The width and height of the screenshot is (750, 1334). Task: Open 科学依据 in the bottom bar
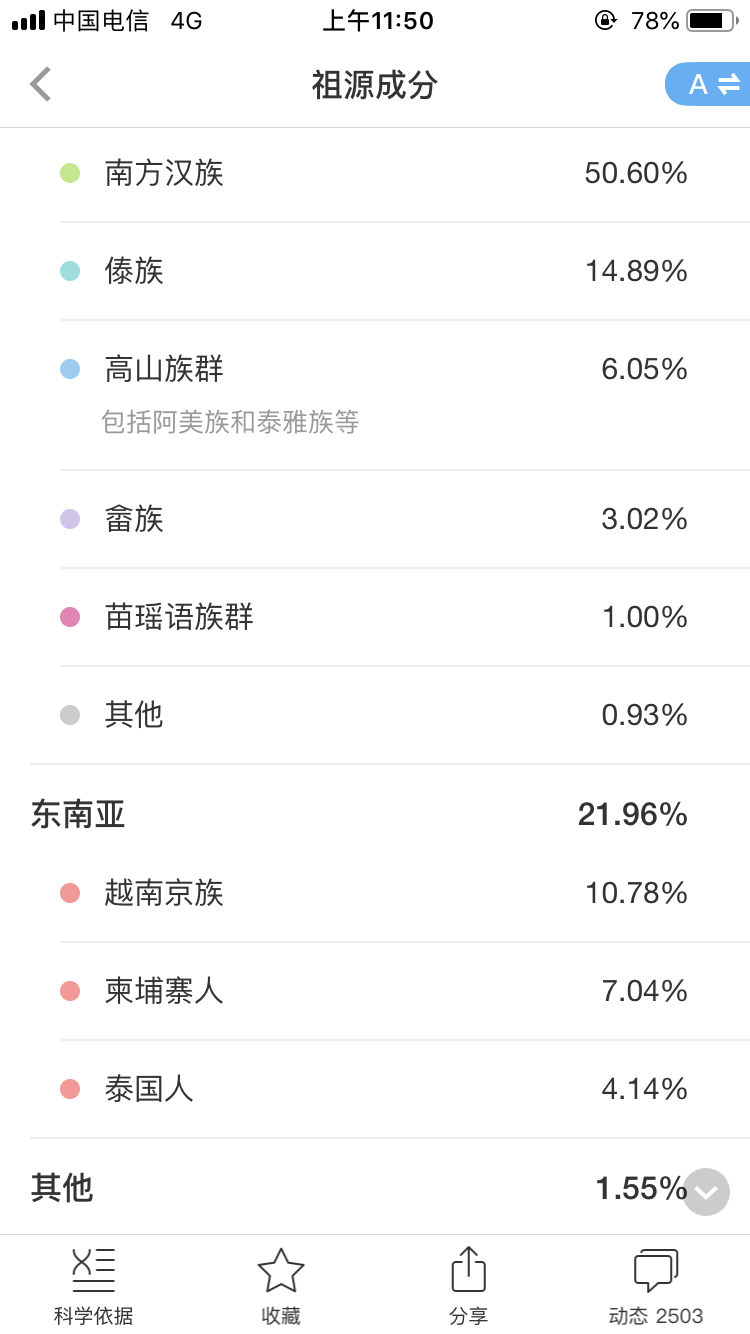(x=93, y=1286)
